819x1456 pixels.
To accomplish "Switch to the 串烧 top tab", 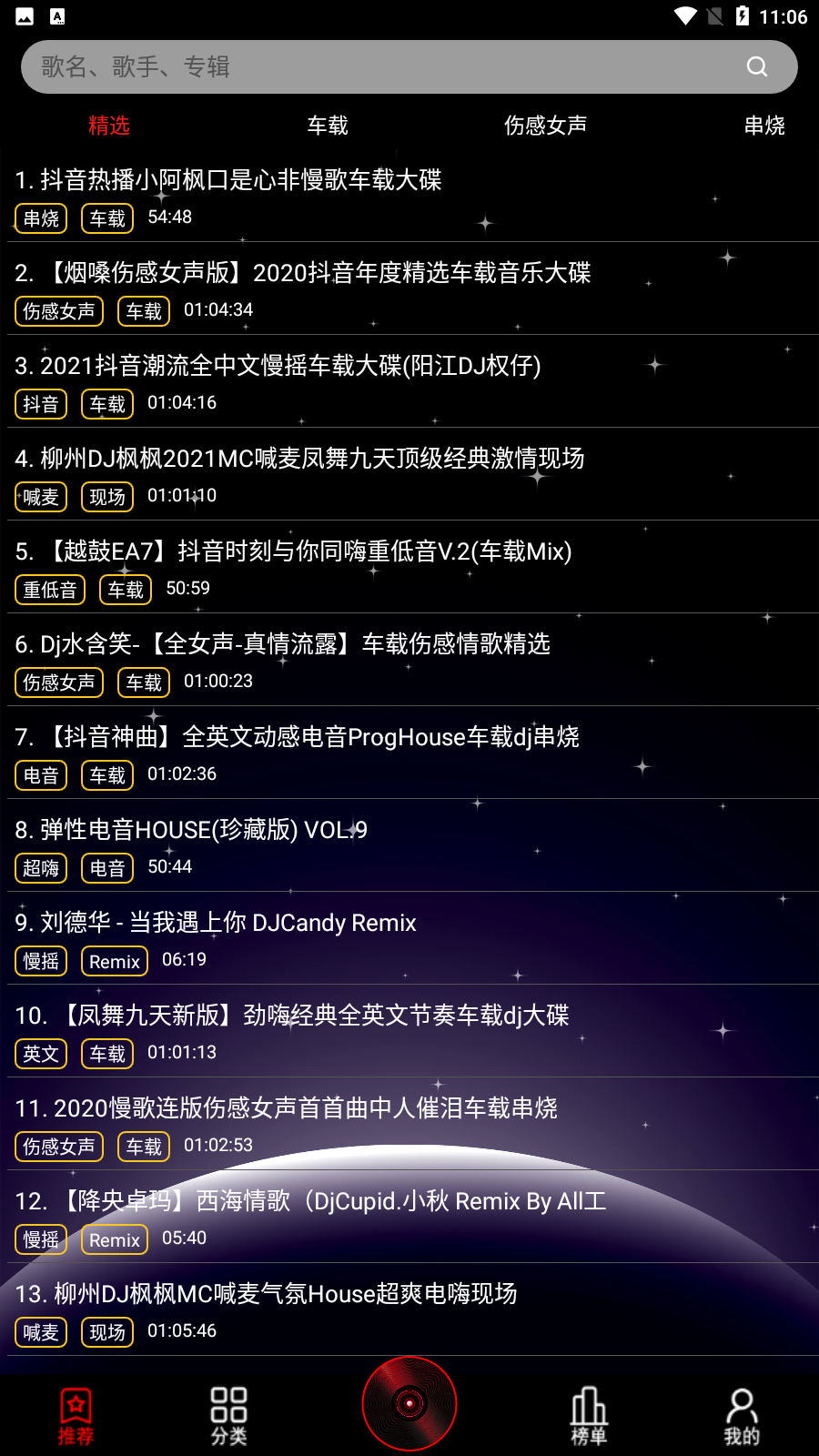I will (764, 126).
